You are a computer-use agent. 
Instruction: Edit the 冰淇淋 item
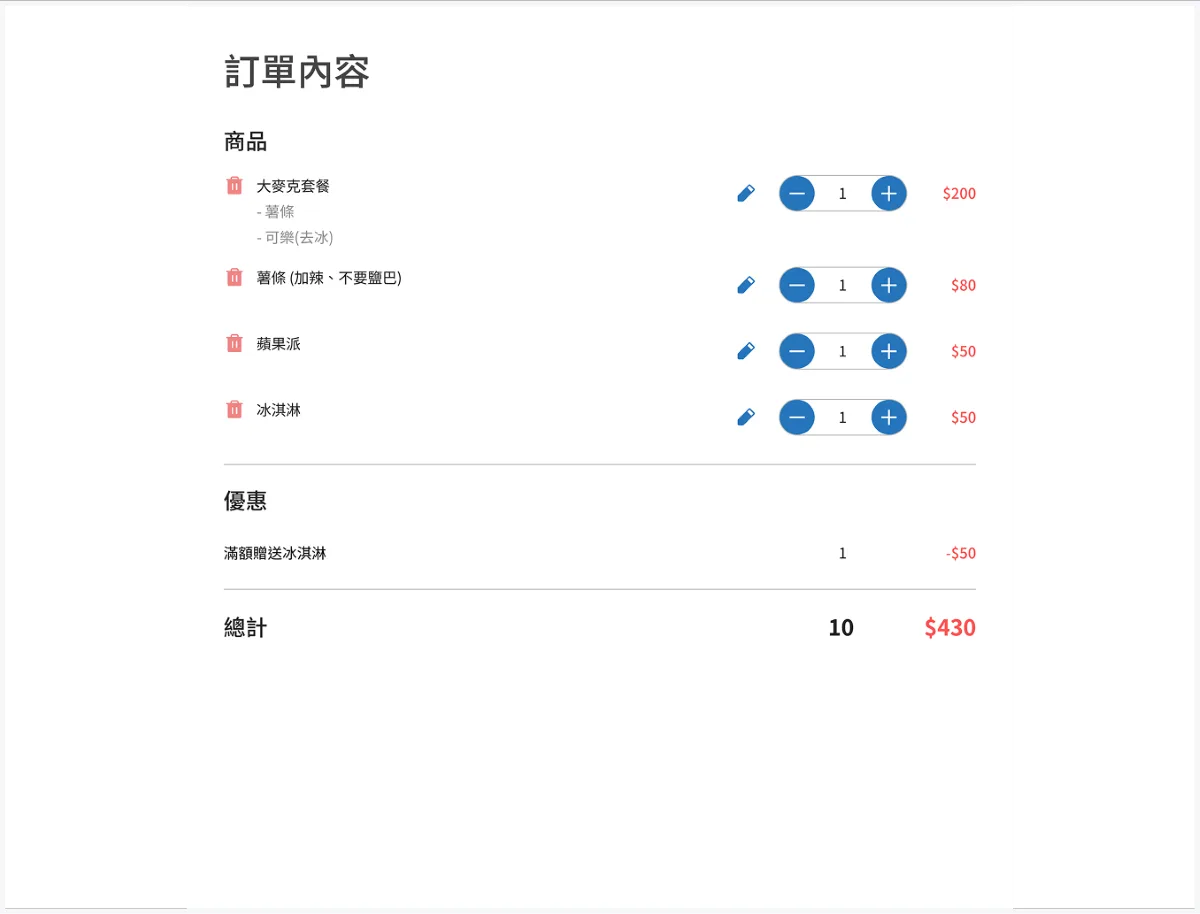[x=746, y=417]
